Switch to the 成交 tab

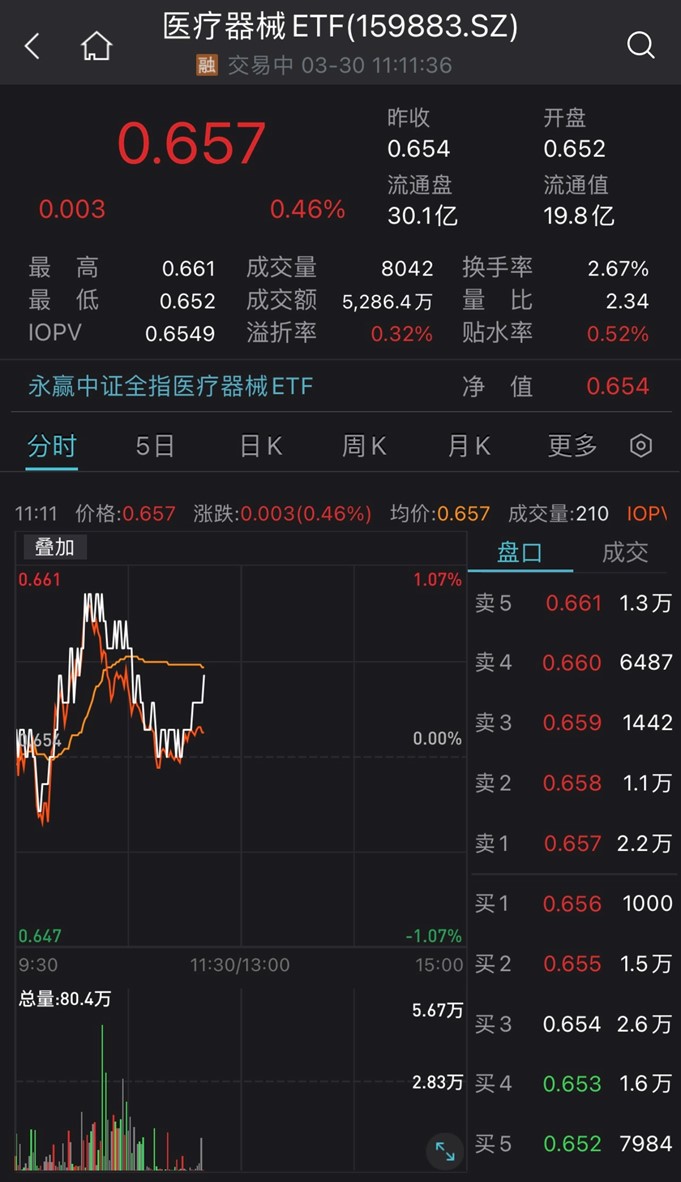625,553
